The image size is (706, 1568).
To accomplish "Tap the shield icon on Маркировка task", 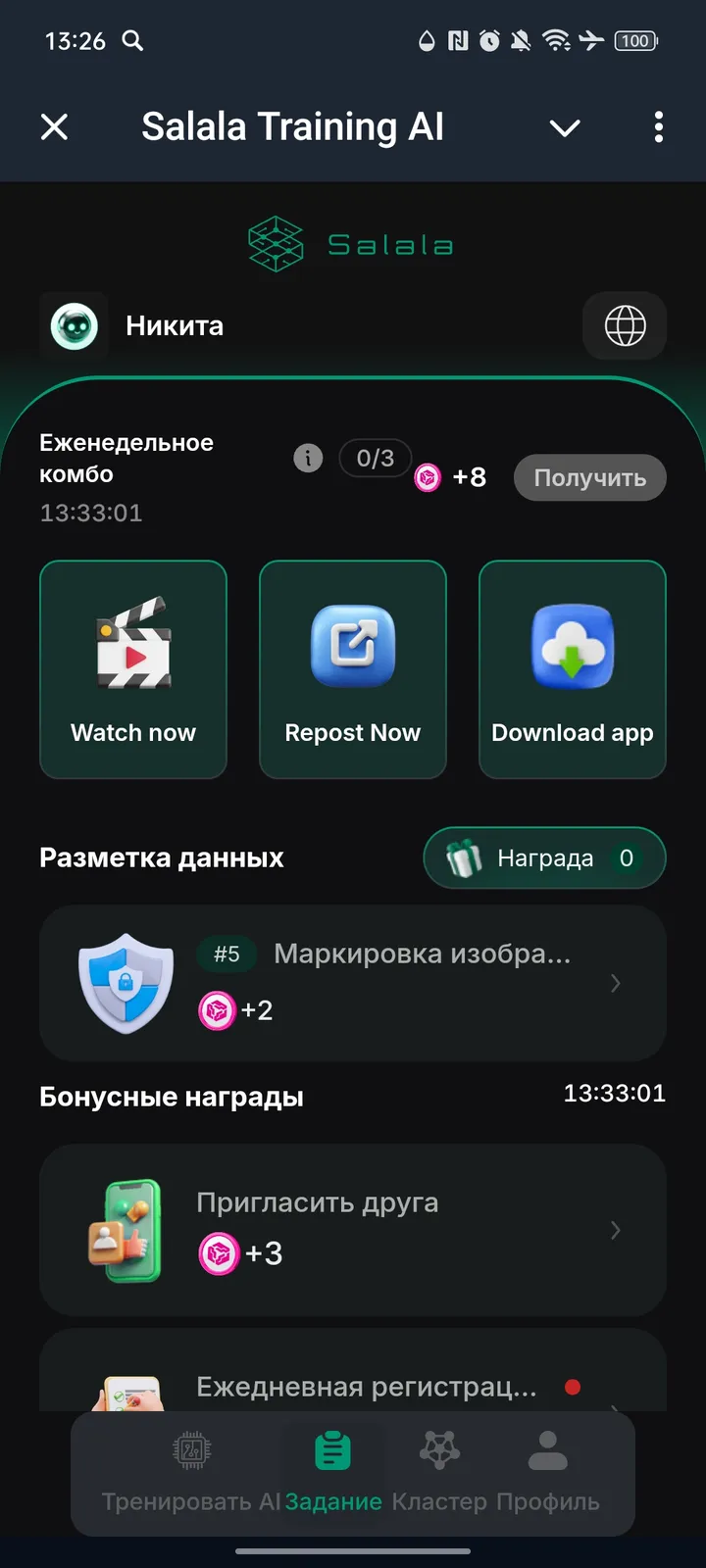I will coord(126,983).
